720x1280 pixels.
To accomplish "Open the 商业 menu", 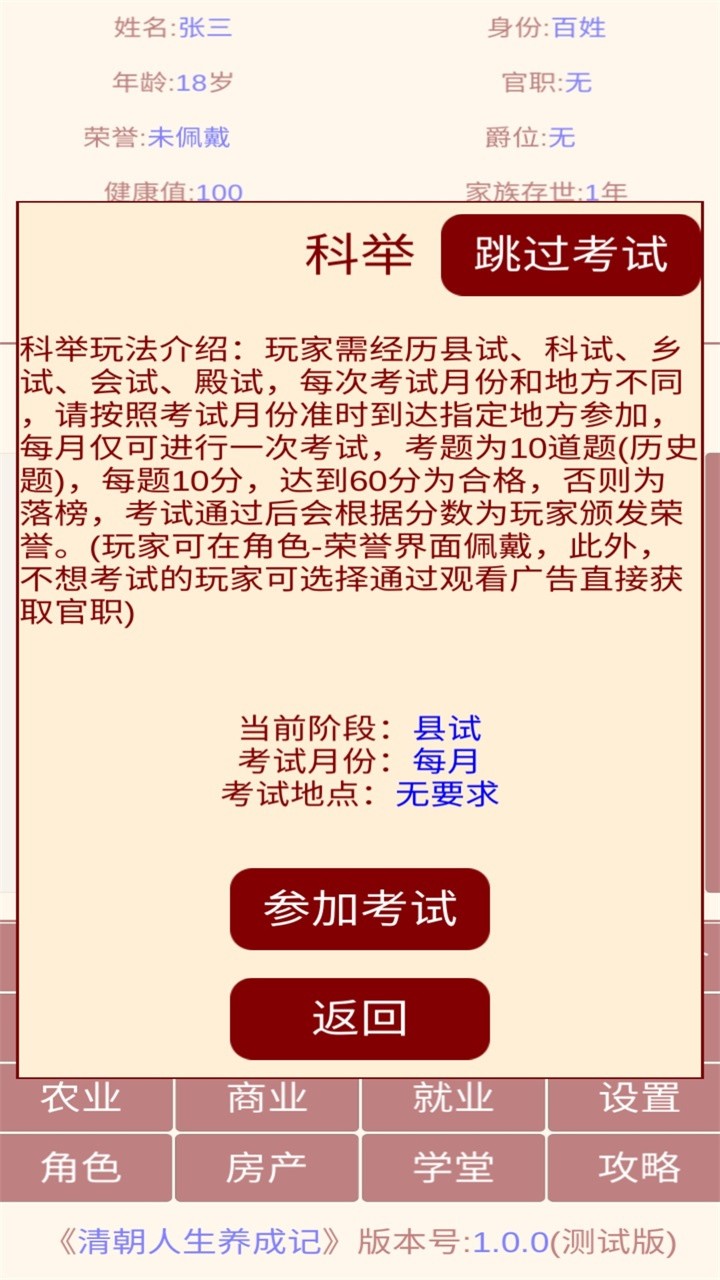I will [x=266, y=1099].
